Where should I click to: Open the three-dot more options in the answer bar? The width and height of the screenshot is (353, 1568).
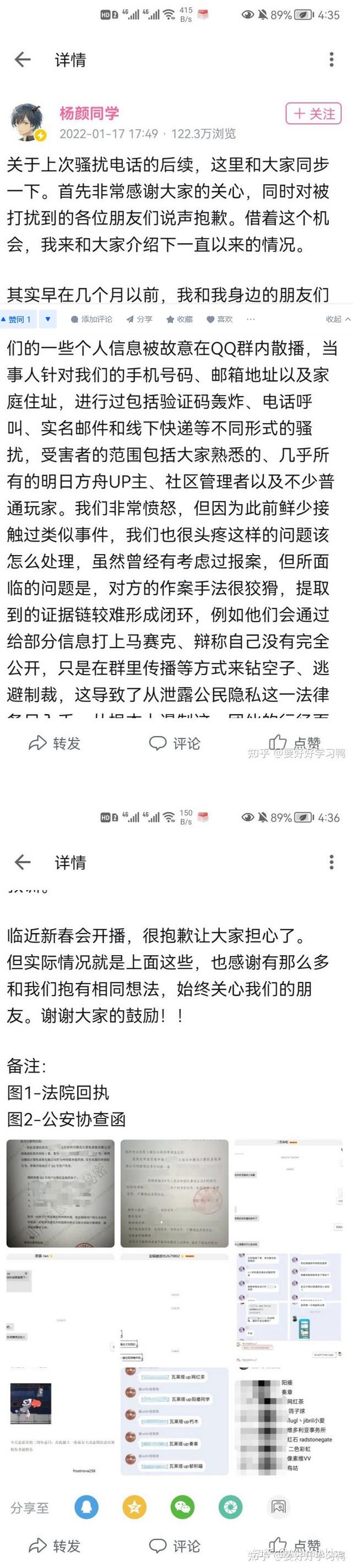click(x=251, y=319)
